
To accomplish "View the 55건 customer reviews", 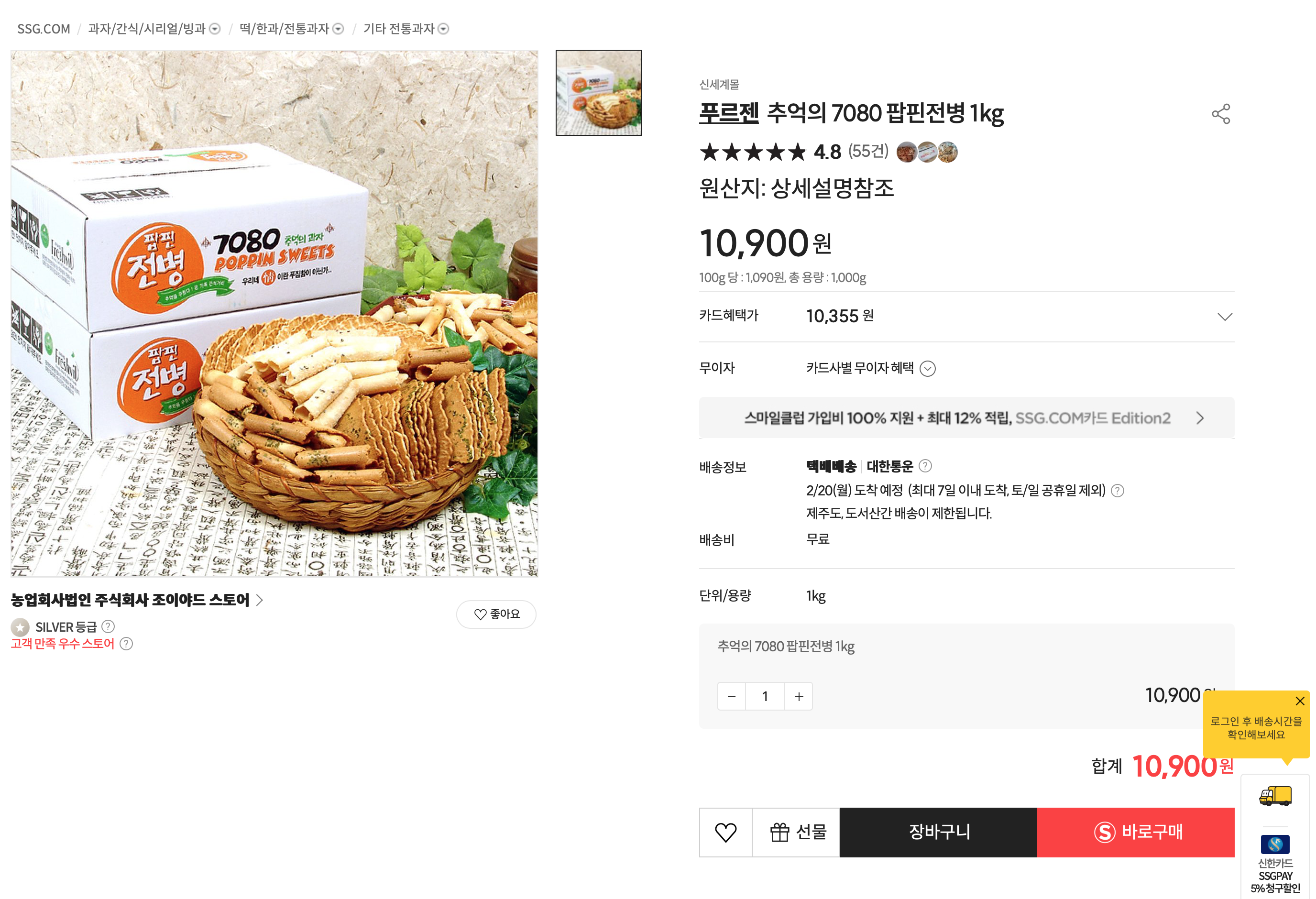I will [x=867, y=151].
